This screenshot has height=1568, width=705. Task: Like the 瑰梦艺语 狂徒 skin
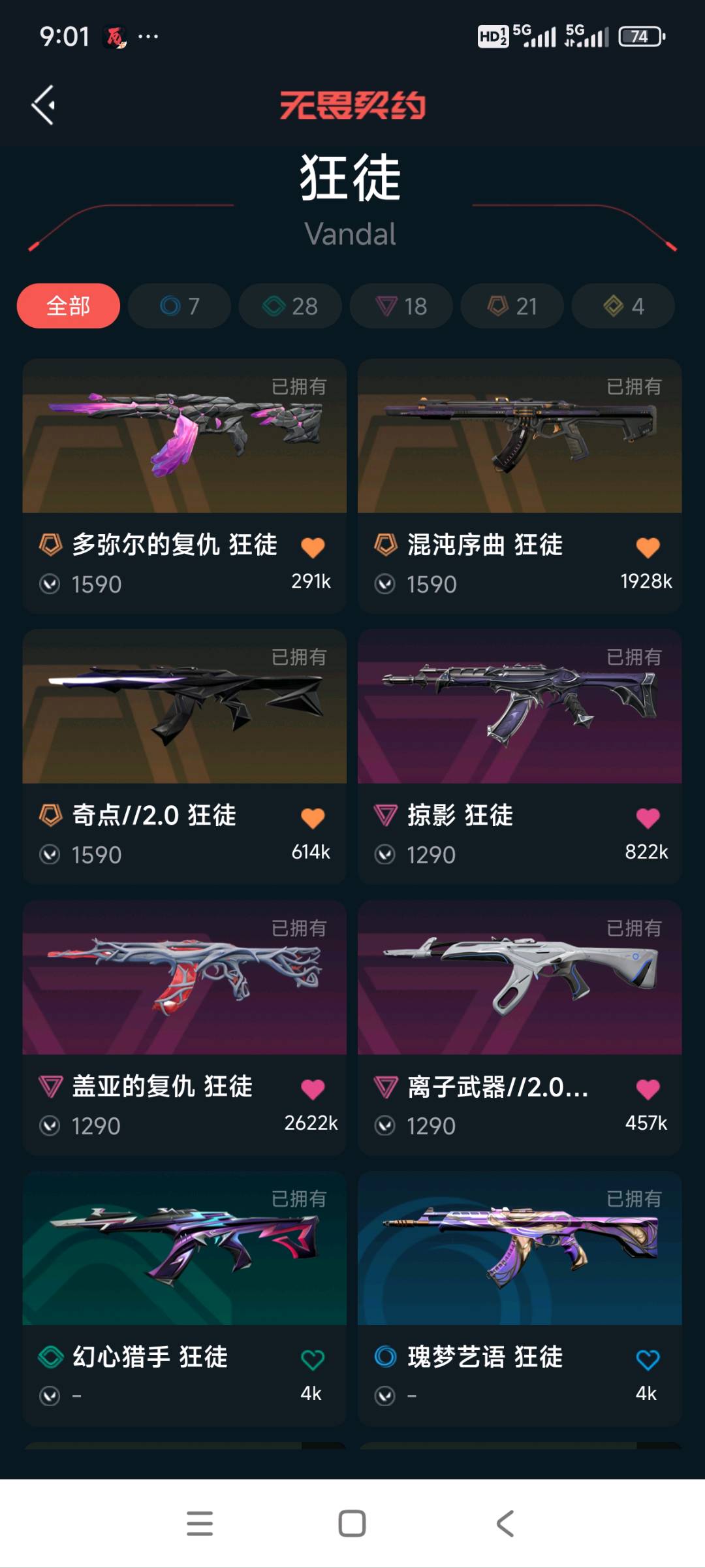click(648, 1360)
